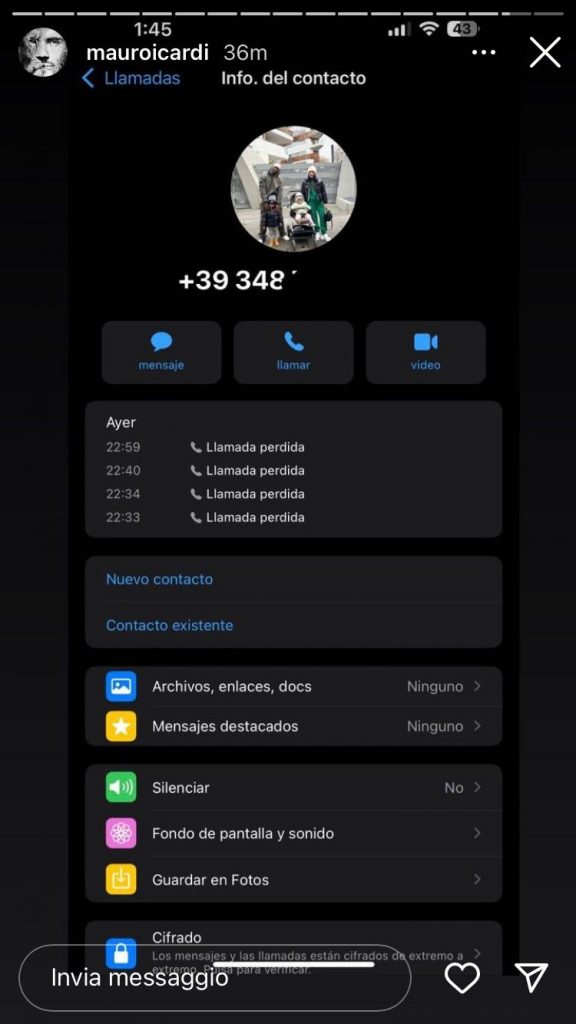Open mauroicardi's profile from the username

tap(148, 53)
